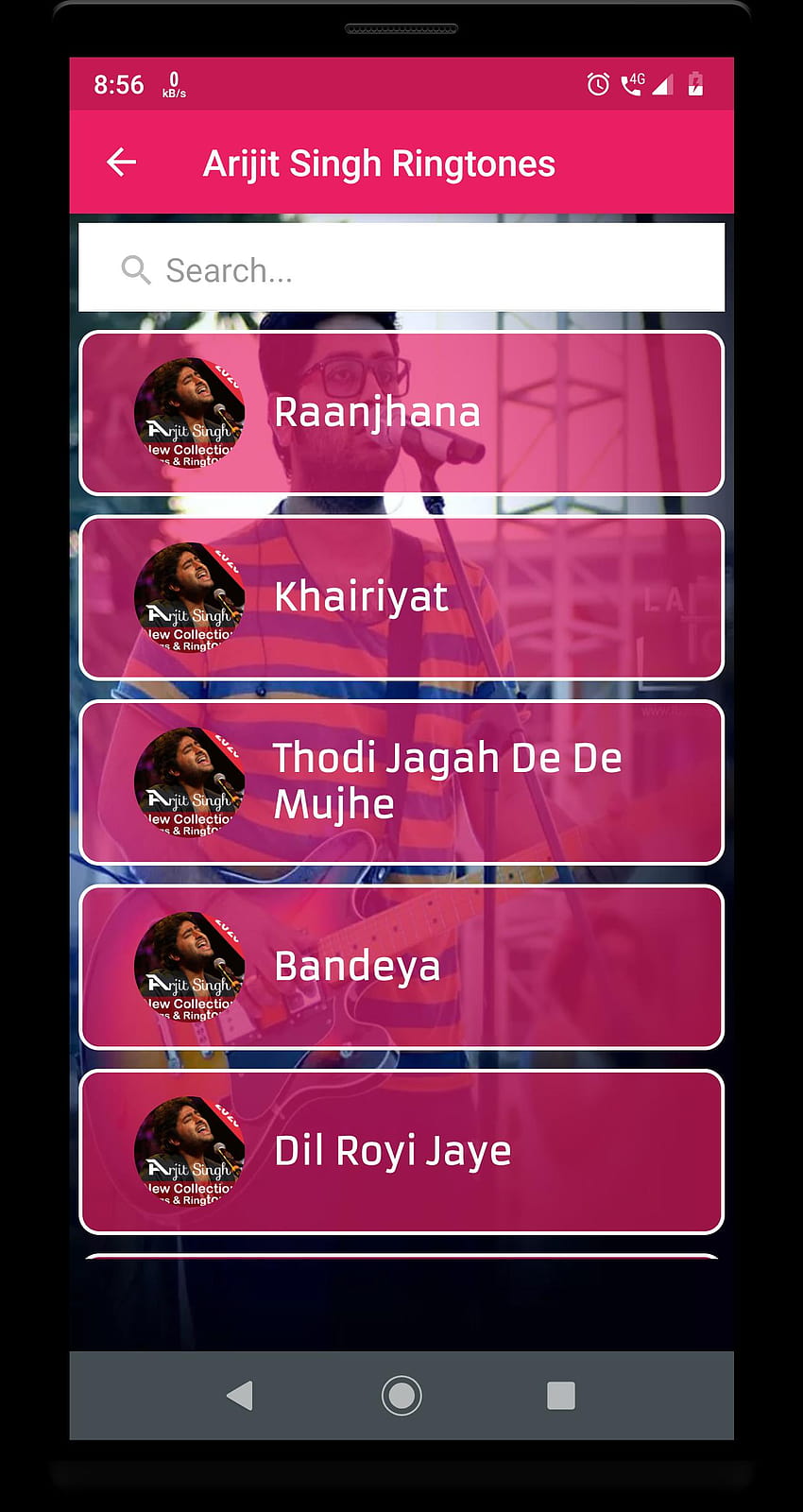Select Thodi Jagah De De Mujhe

click(x=401, y=782)
